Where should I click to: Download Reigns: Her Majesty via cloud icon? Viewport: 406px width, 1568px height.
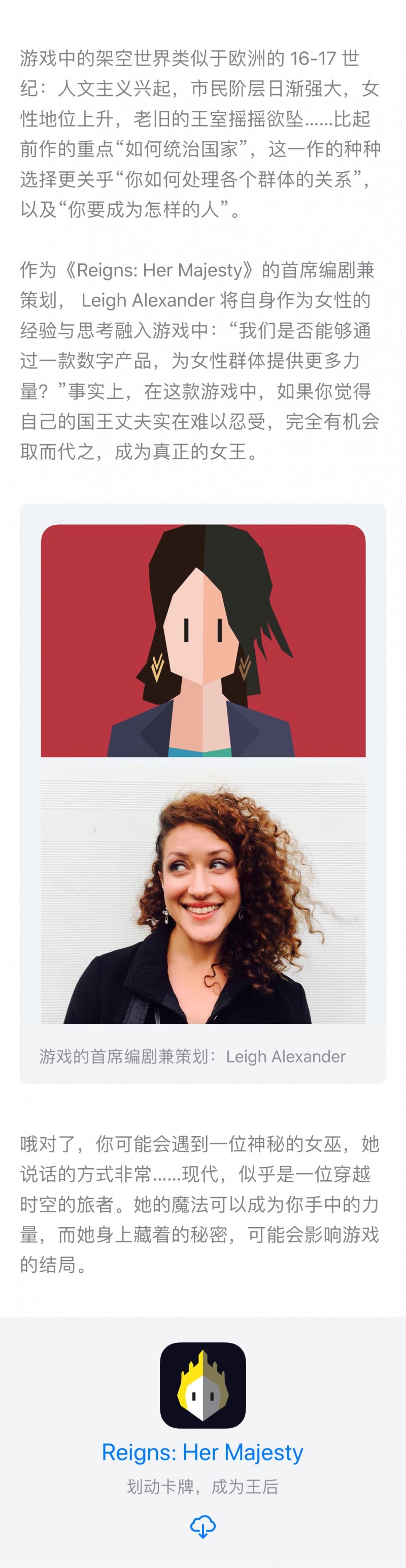pos(203,1527)
